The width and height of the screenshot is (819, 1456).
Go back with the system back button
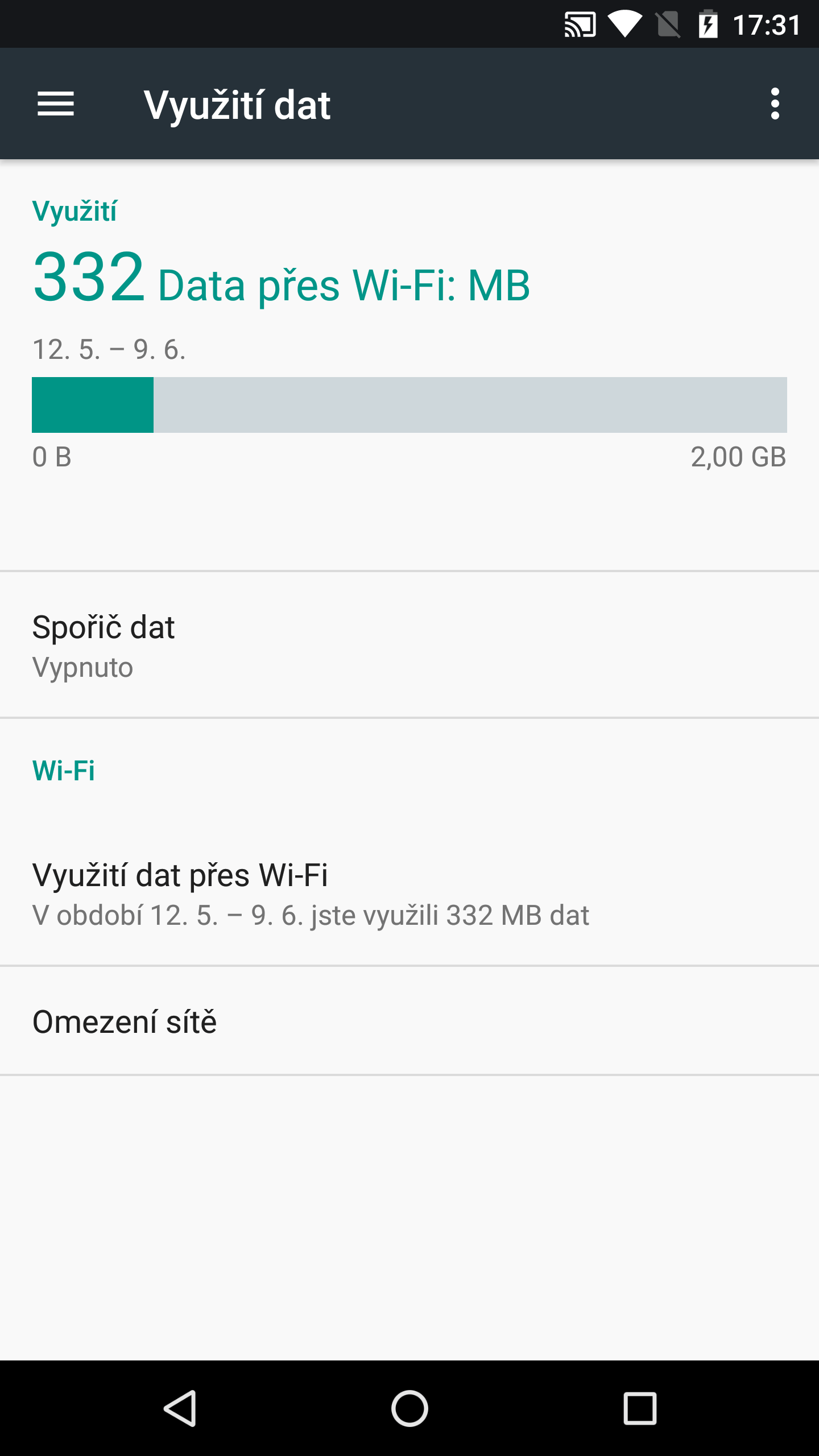180,1408
